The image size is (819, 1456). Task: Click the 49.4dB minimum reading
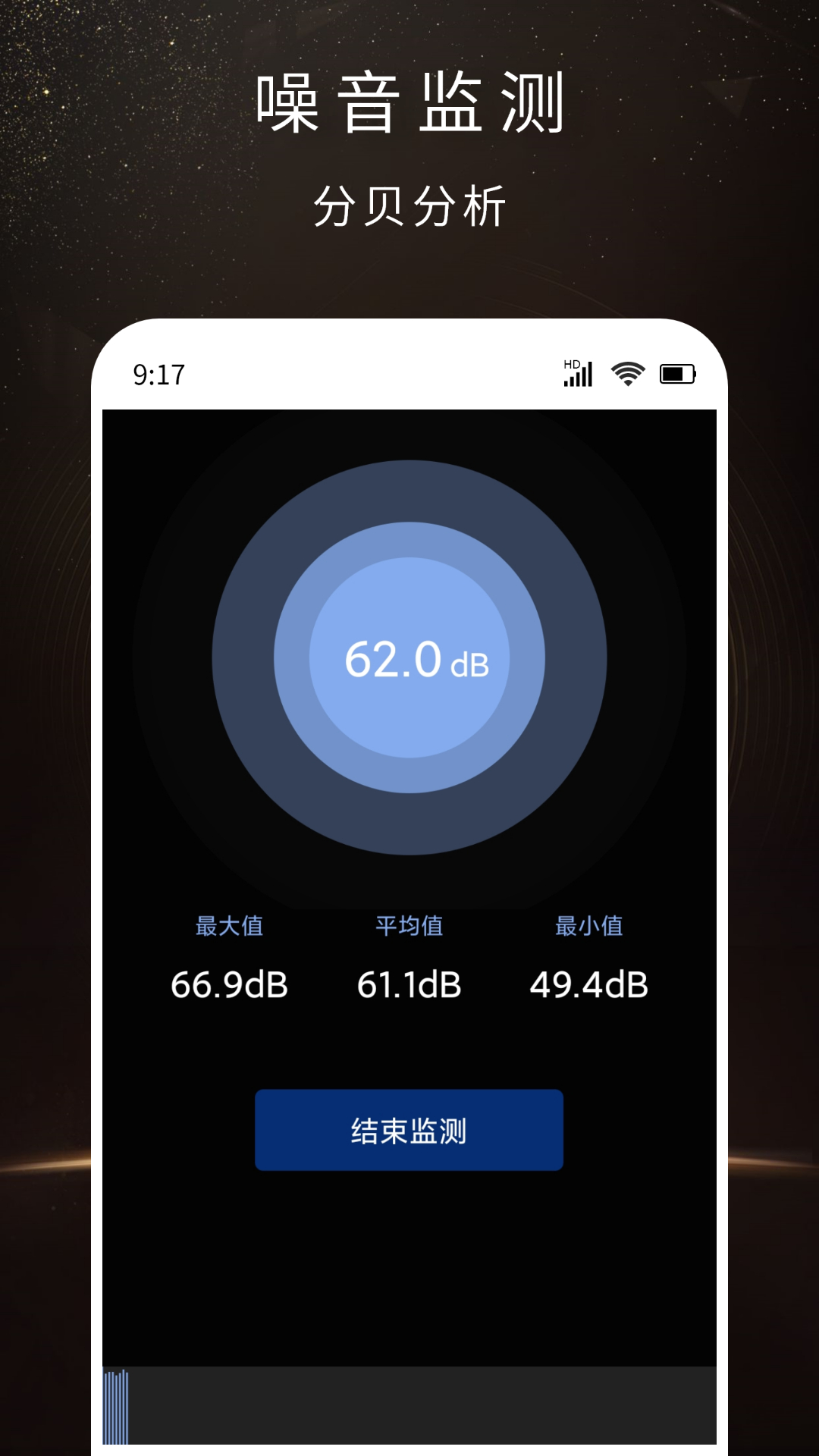tap(590, 983)
